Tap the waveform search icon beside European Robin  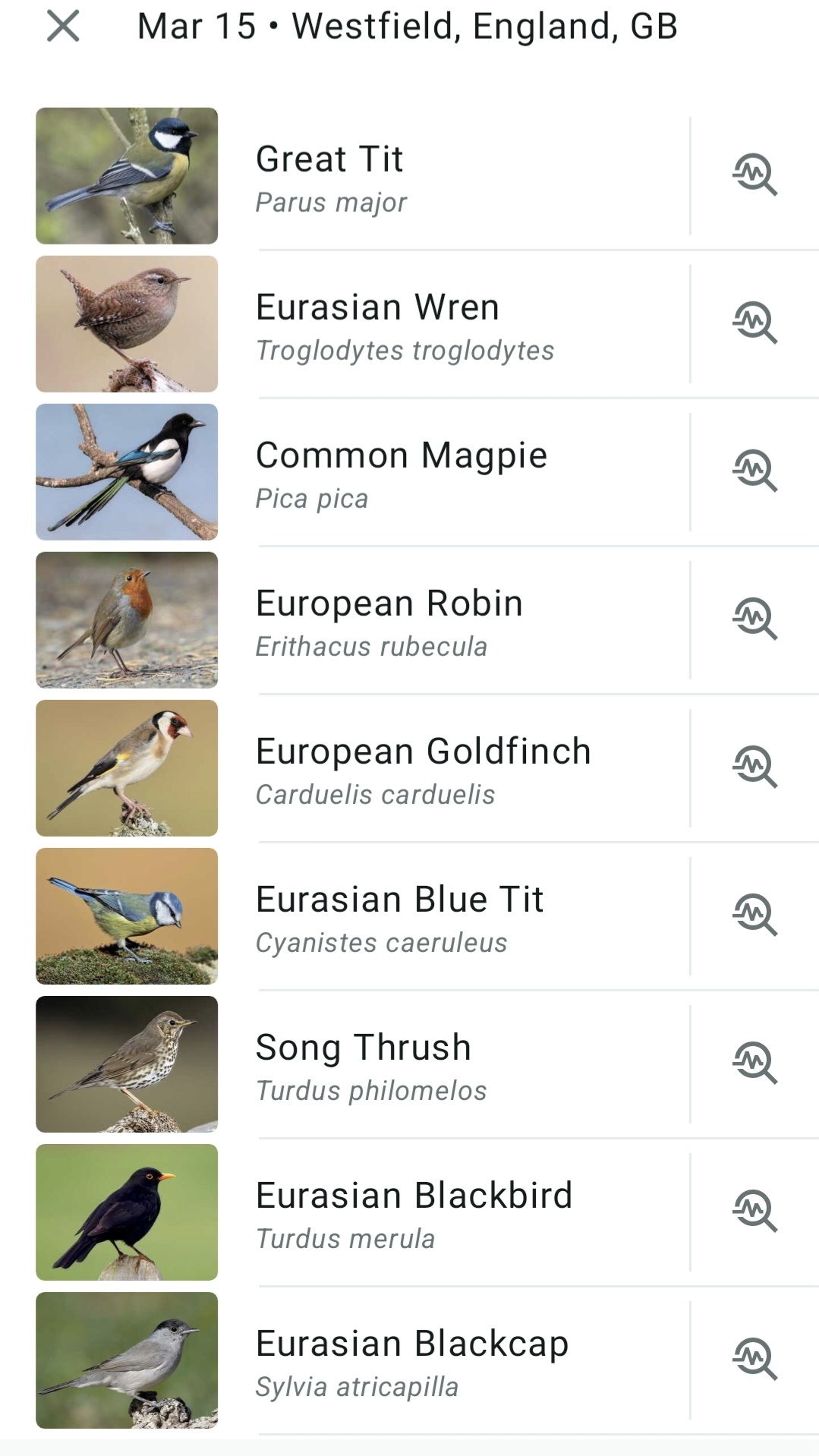(x=754, y=619)
